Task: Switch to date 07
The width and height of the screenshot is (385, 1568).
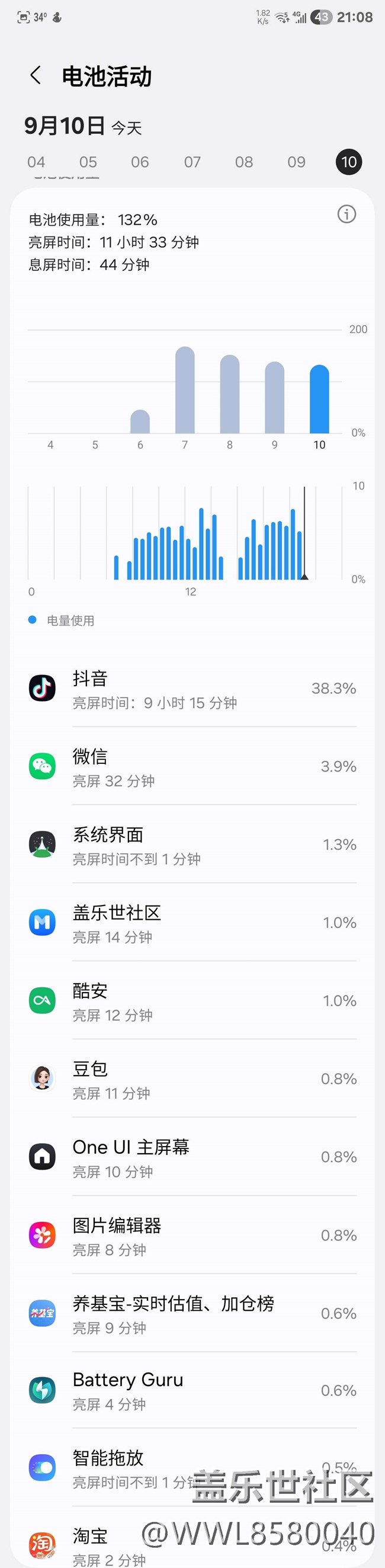Action: point(192,162)
